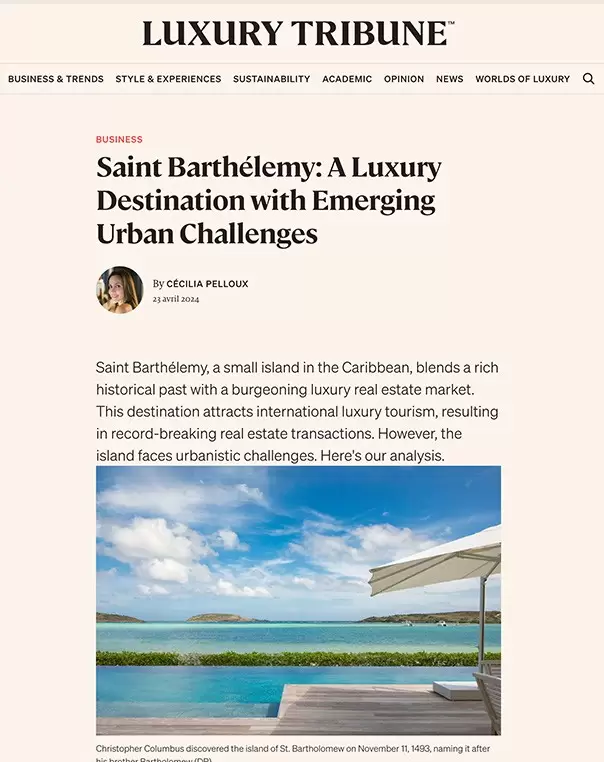
Task: Open the Academic section
Action: [347, 79]
